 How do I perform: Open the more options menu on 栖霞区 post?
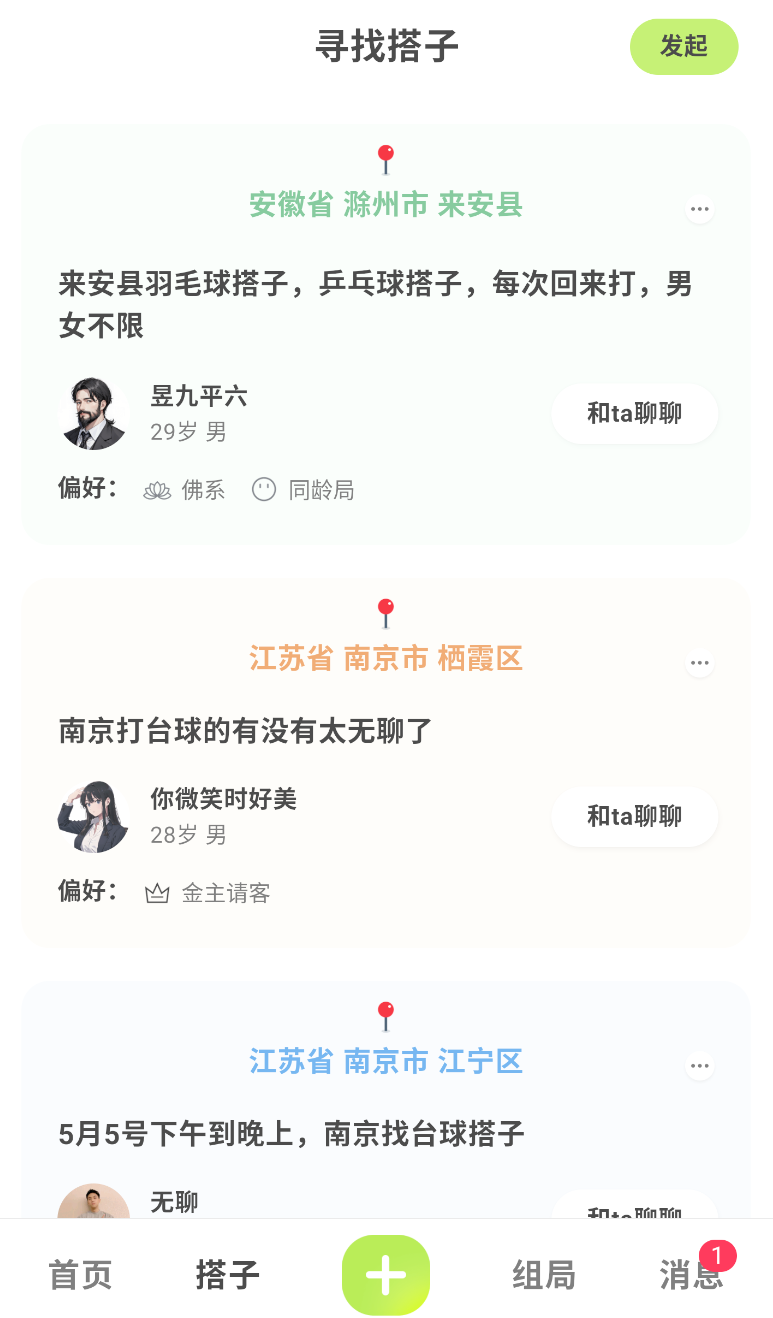pyautogui.click(x=700, y=663)
